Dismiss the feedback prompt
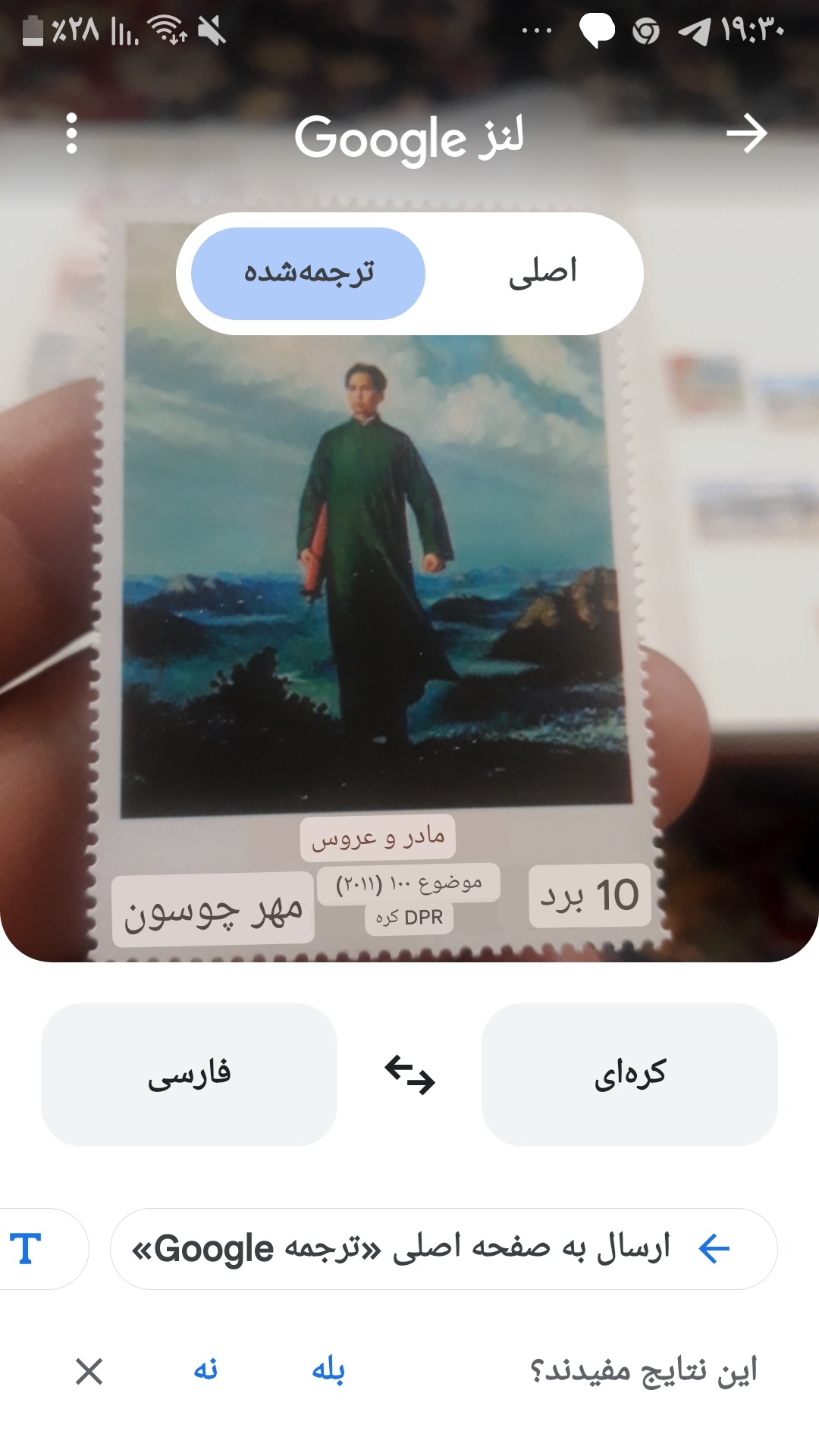819x1456 pixels. tap(89, 1371)
